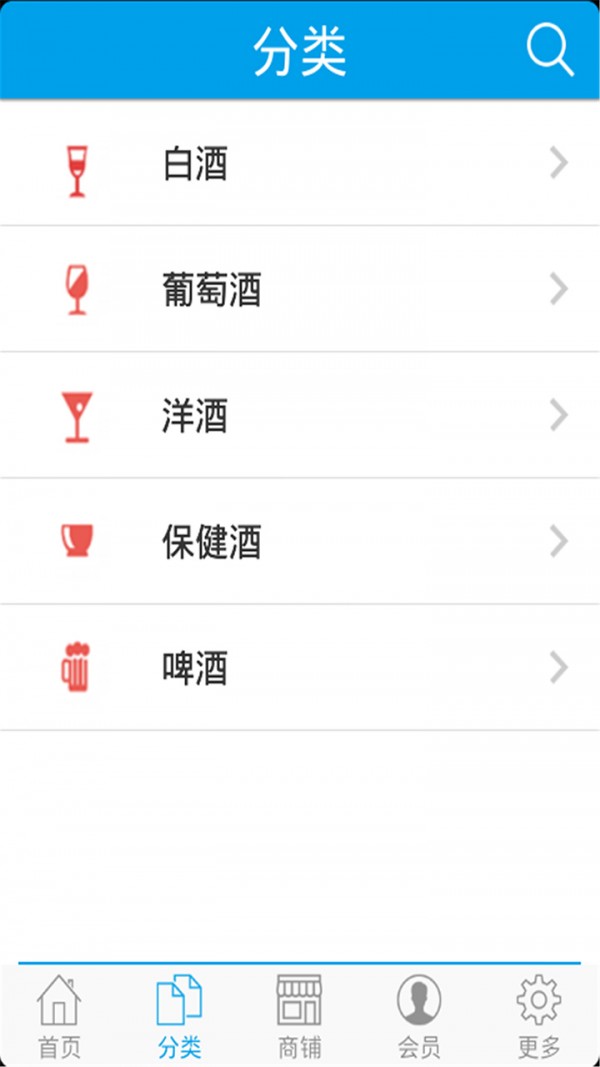Switch to the 更多 tab
Screen dimensions: 600x1067
click(539, 1016)
